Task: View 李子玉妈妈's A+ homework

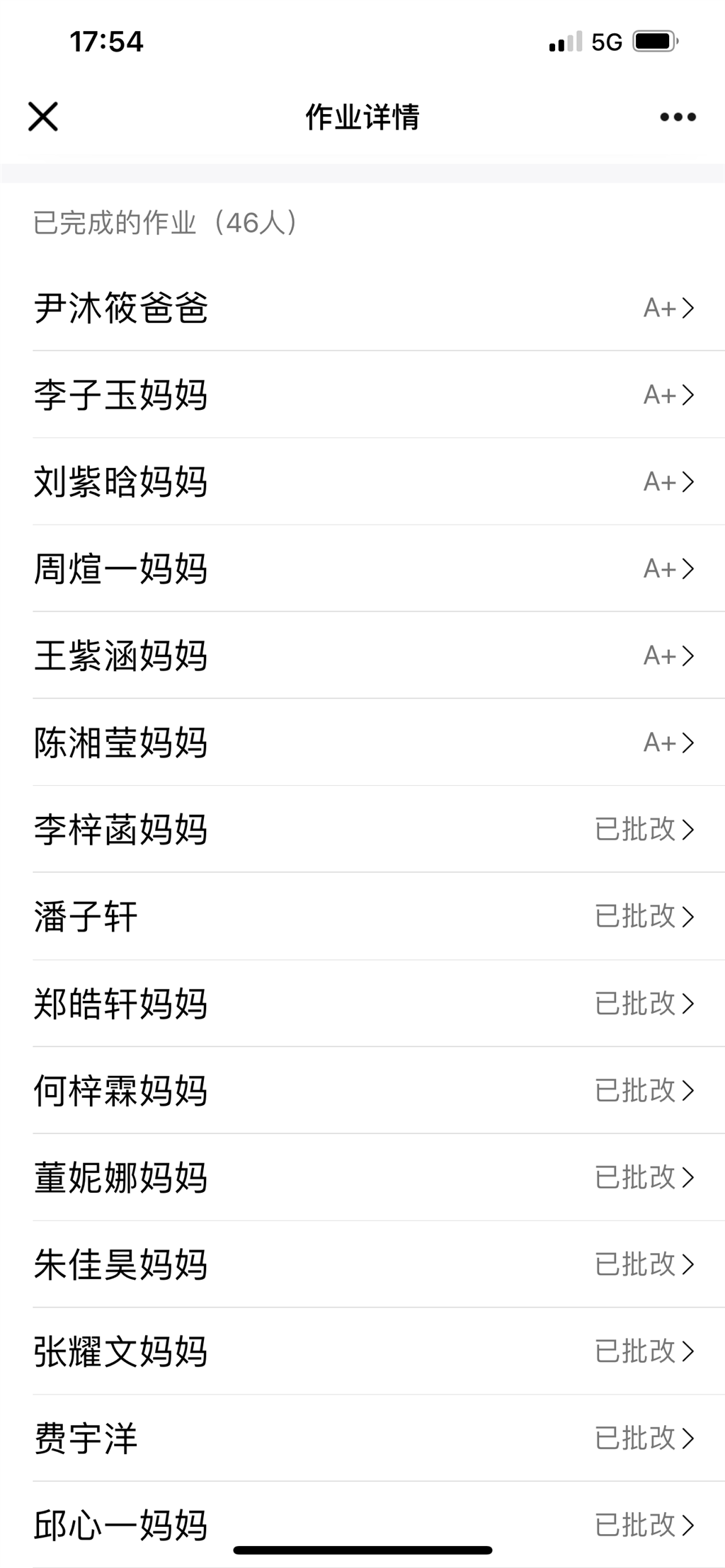Action: 362,394
